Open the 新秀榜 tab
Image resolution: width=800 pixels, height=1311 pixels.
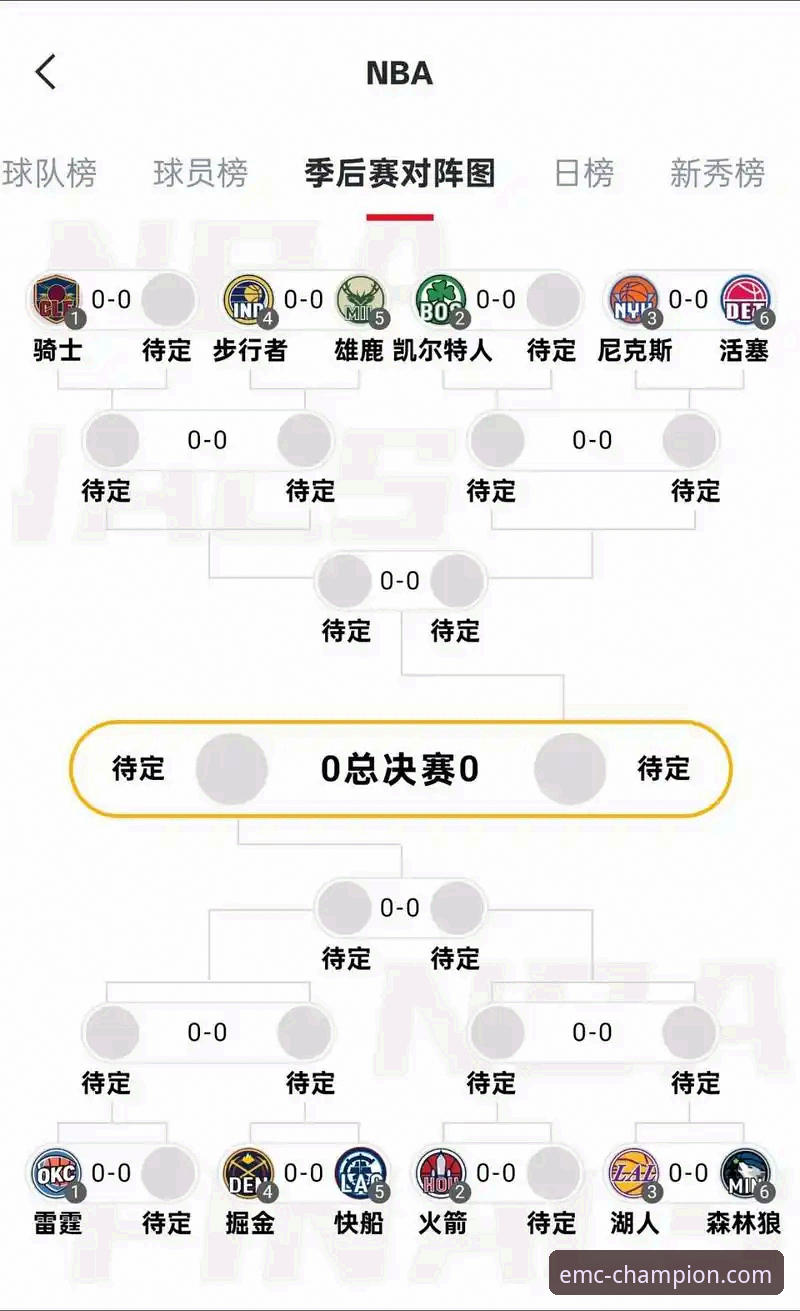click(x=718, y=172)
